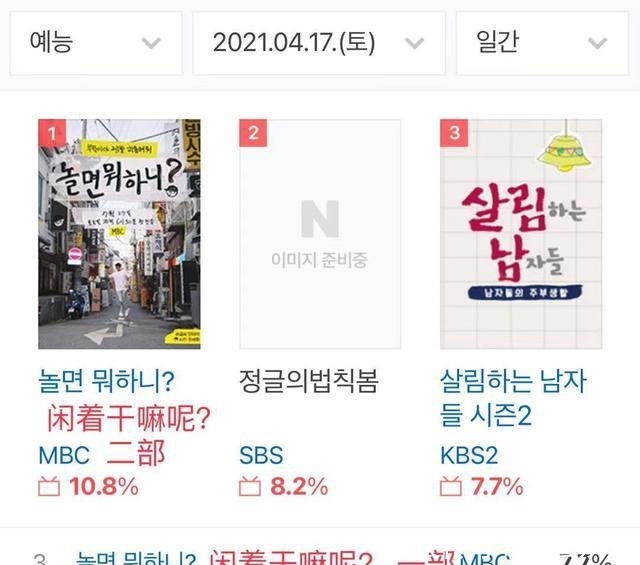Image resolution: width=640 pixels, height=565 pixels.
Task: Open the 살림하는 남자들 시즌2 link
Action: coord(513,396)
